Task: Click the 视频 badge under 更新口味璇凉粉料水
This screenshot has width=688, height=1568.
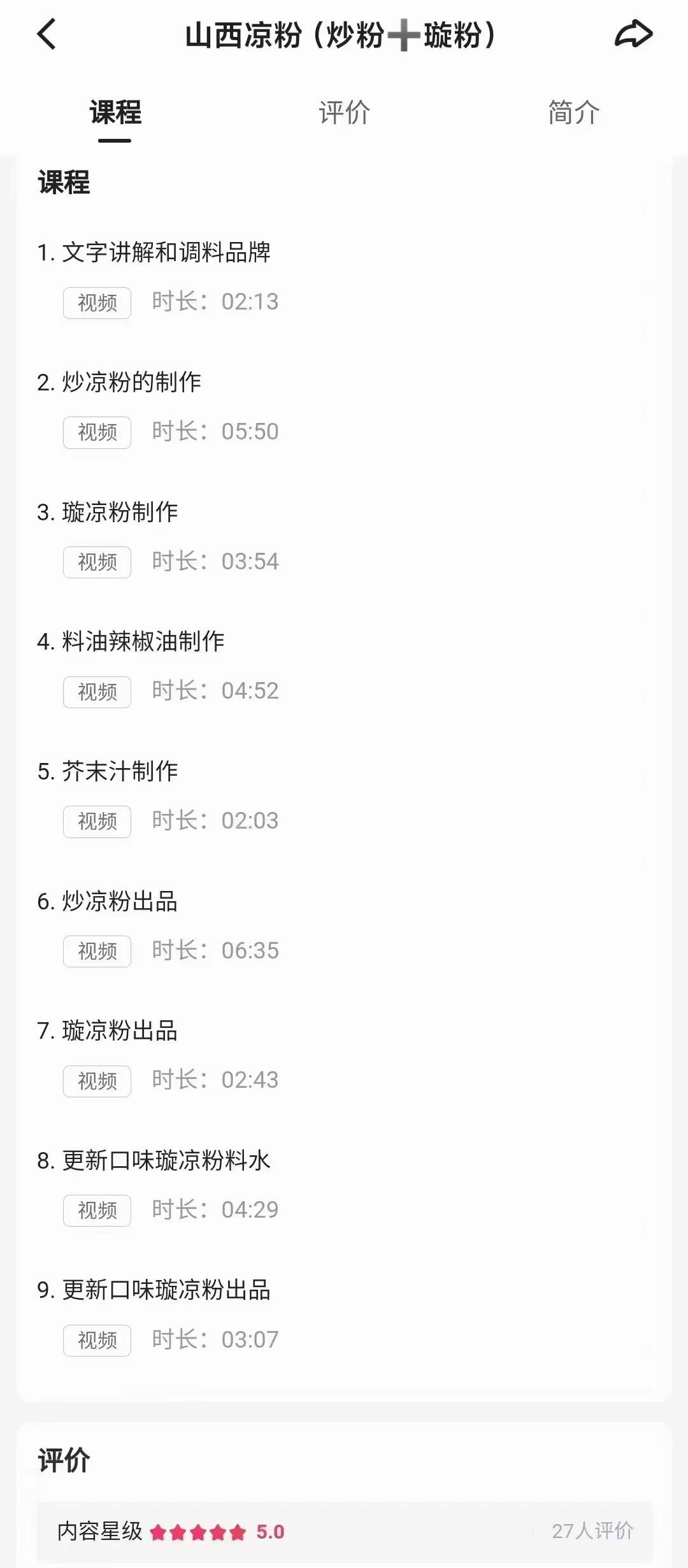Action: (97, 1210)
